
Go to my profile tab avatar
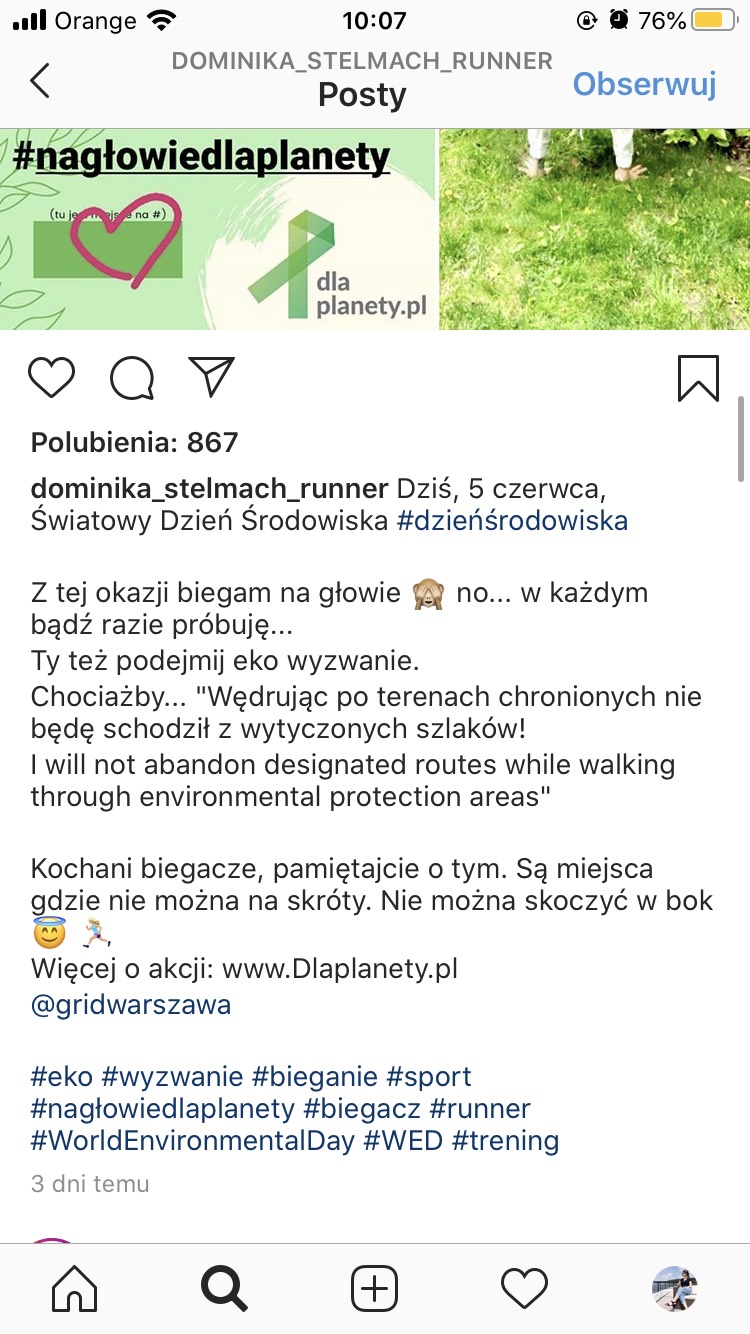(x=674, y=1288)
